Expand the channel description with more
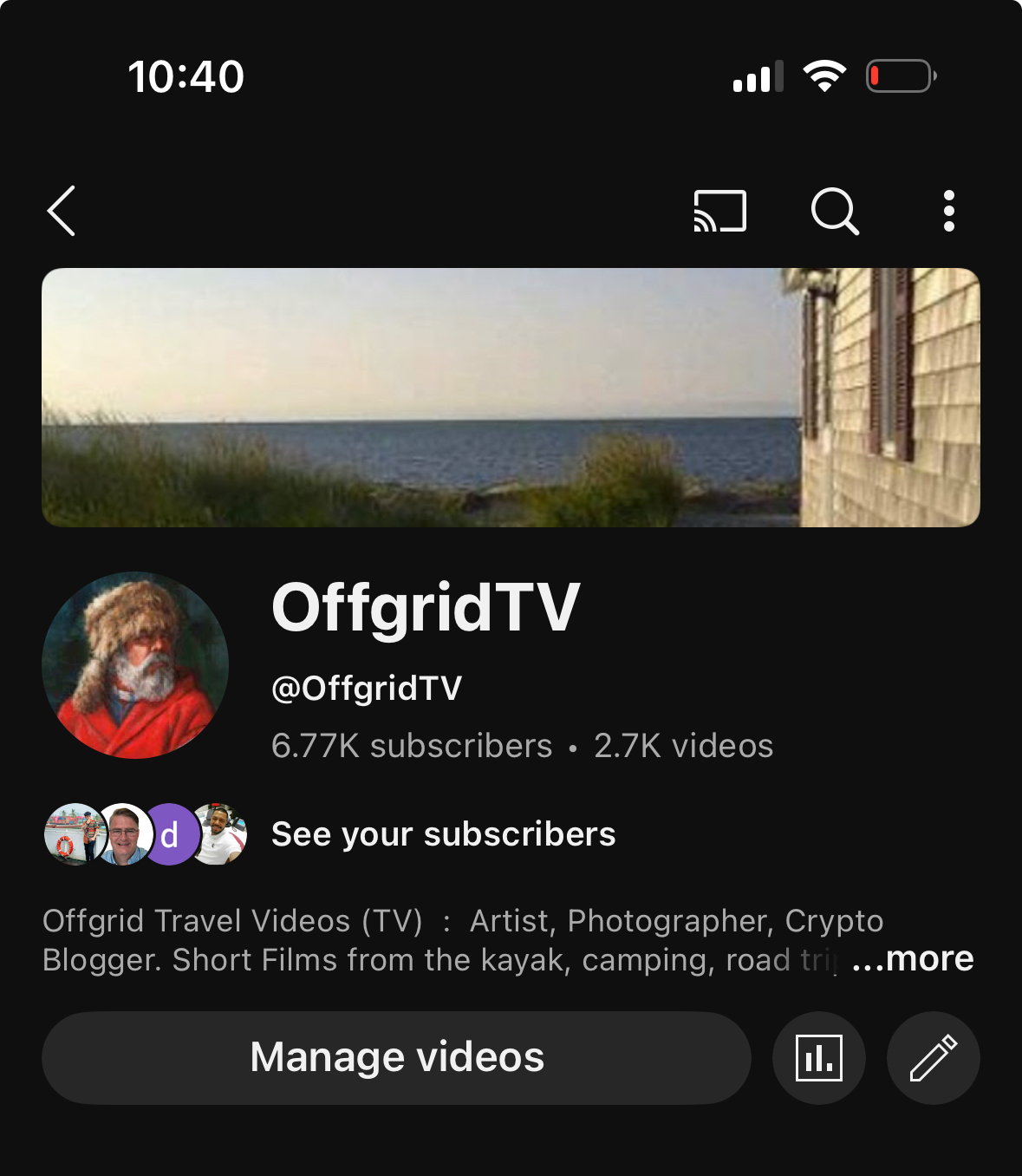Image resolution: width=1022 pixels, height=1176 pixels. point(913,959)
